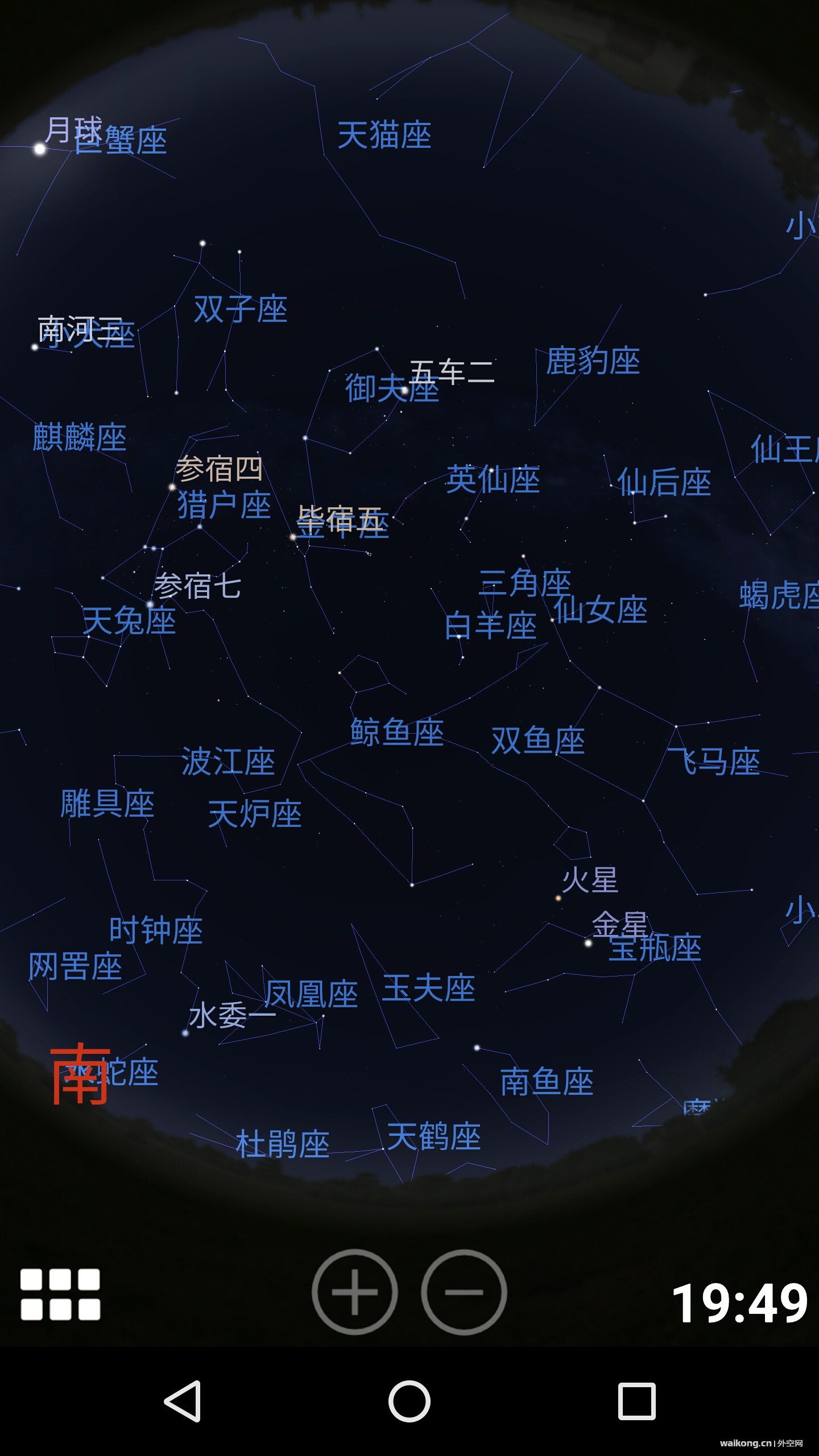Select Mars (火星) on the map
This screenshot has width=819, height=1456.
point(559,898)
